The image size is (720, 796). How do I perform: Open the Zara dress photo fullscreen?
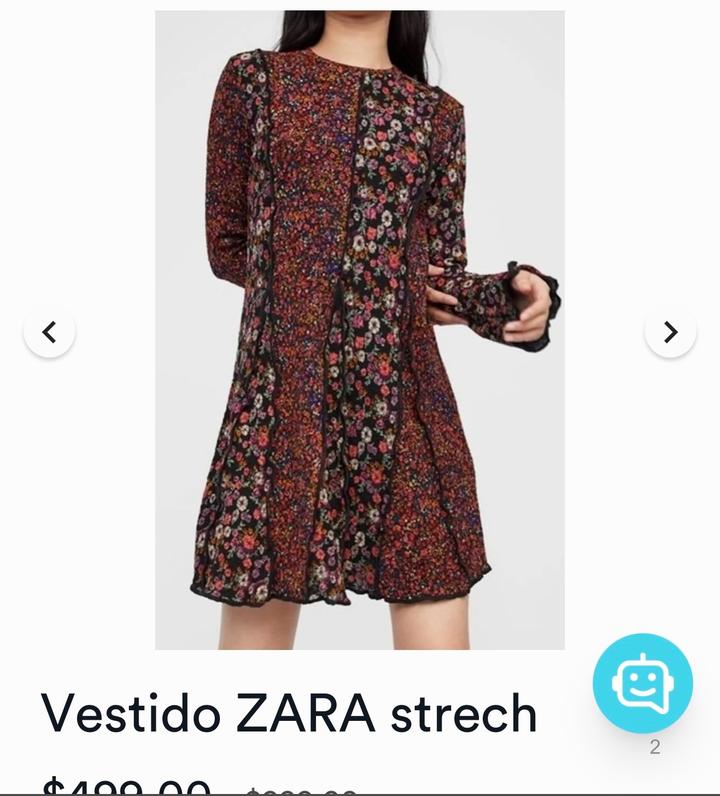(x=359, y=330)
